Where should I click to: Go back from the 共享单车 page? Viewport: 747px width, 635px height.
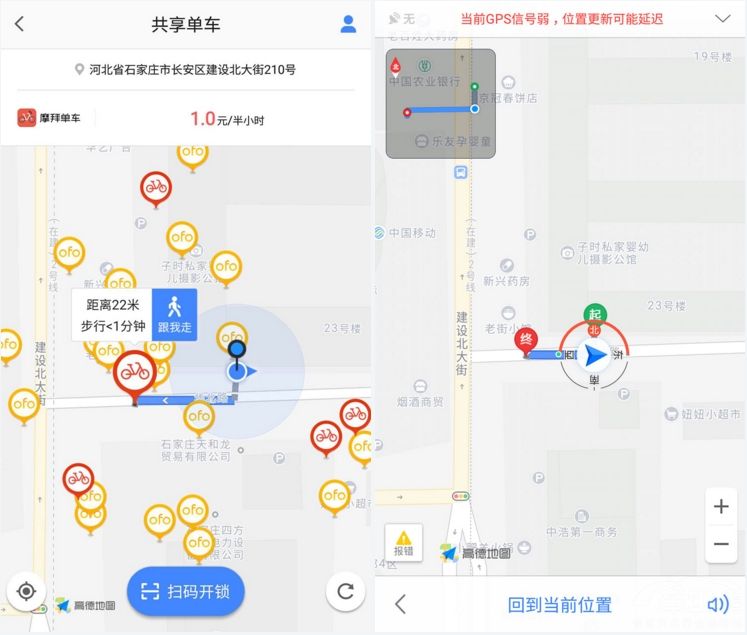pos(20,24)
